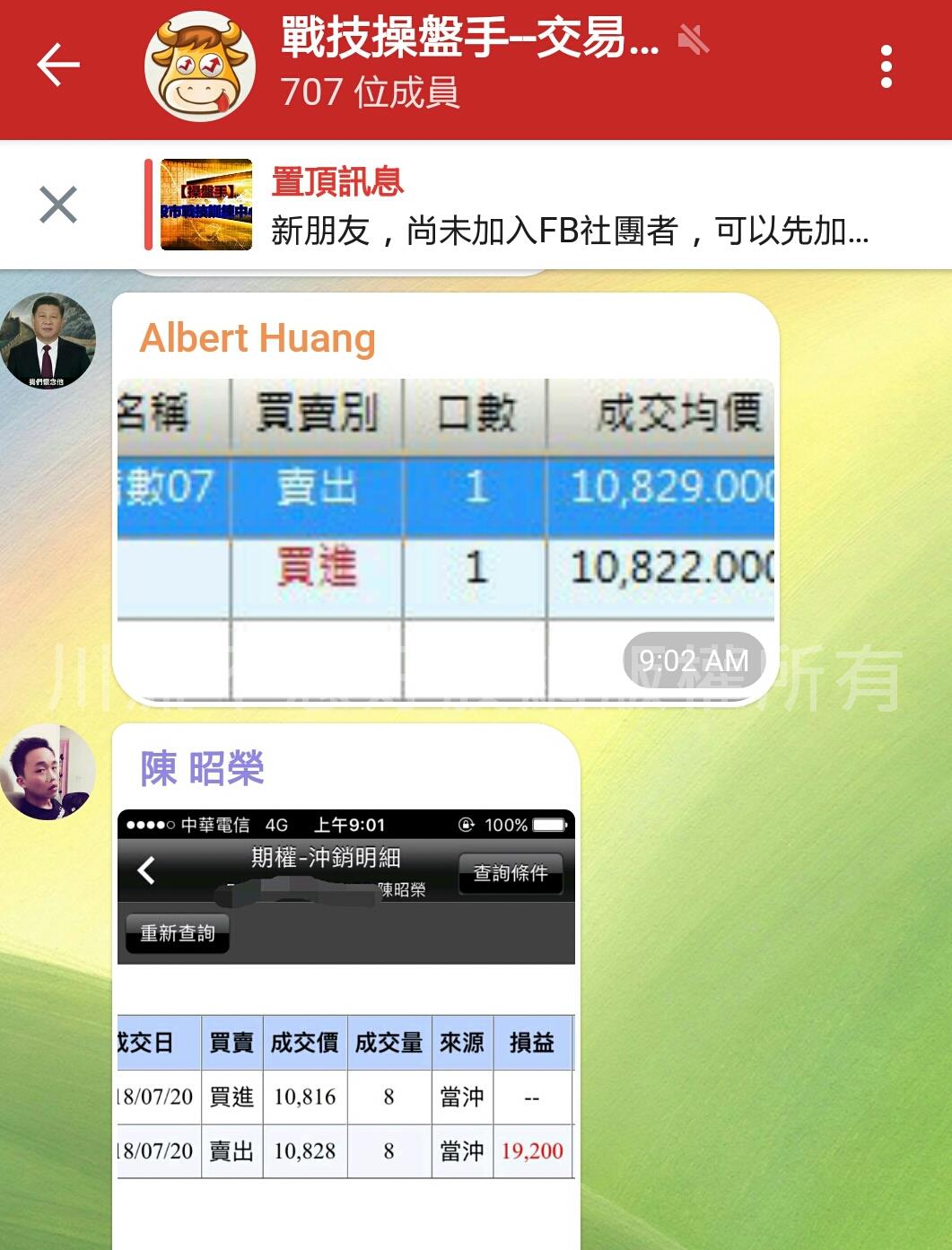Open the overflow menu with three dots
This screenshot has width=952, height=1250.
pos(886,67)
